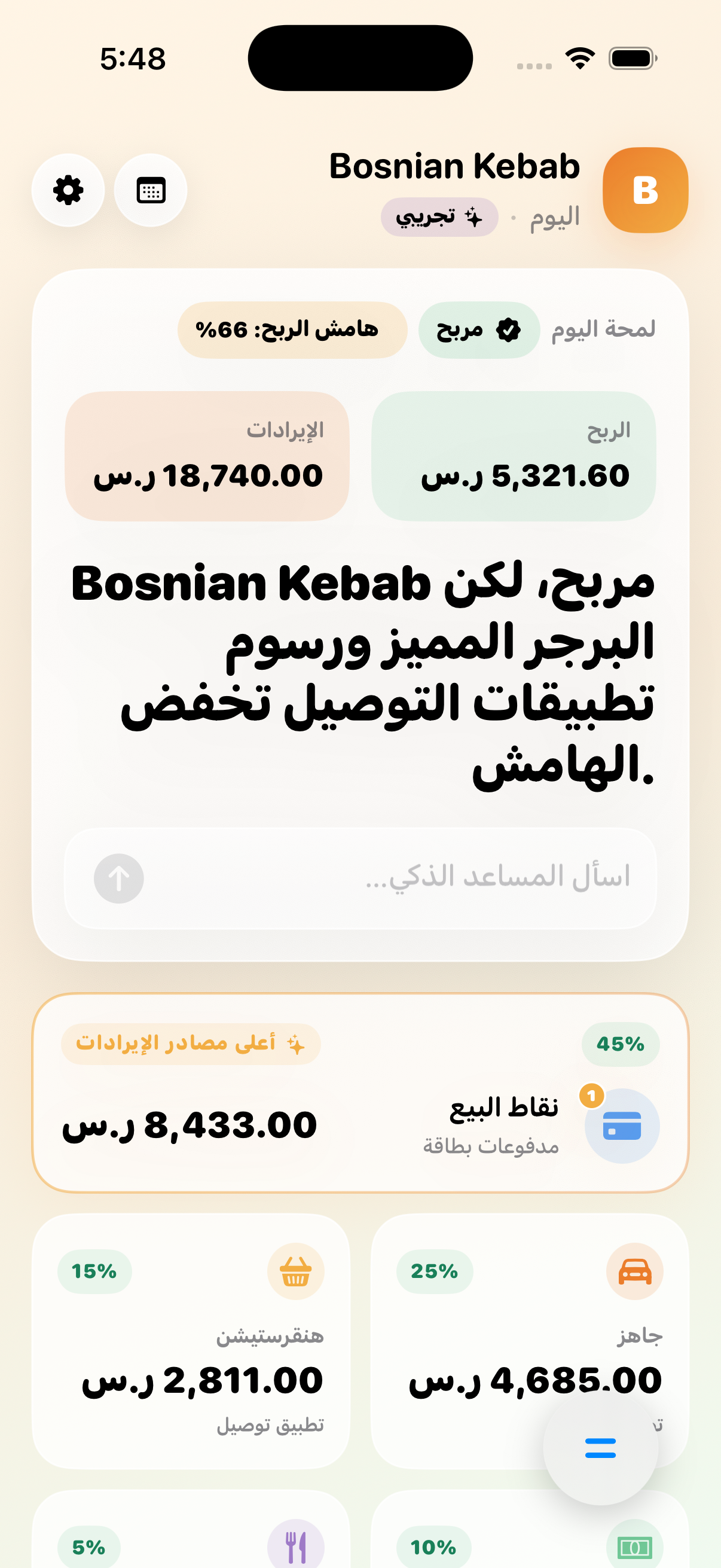Viewport: 721px width, 1568px height.
Task: Tap the floating blue menu button
Action: click(x=600, y=1448)
